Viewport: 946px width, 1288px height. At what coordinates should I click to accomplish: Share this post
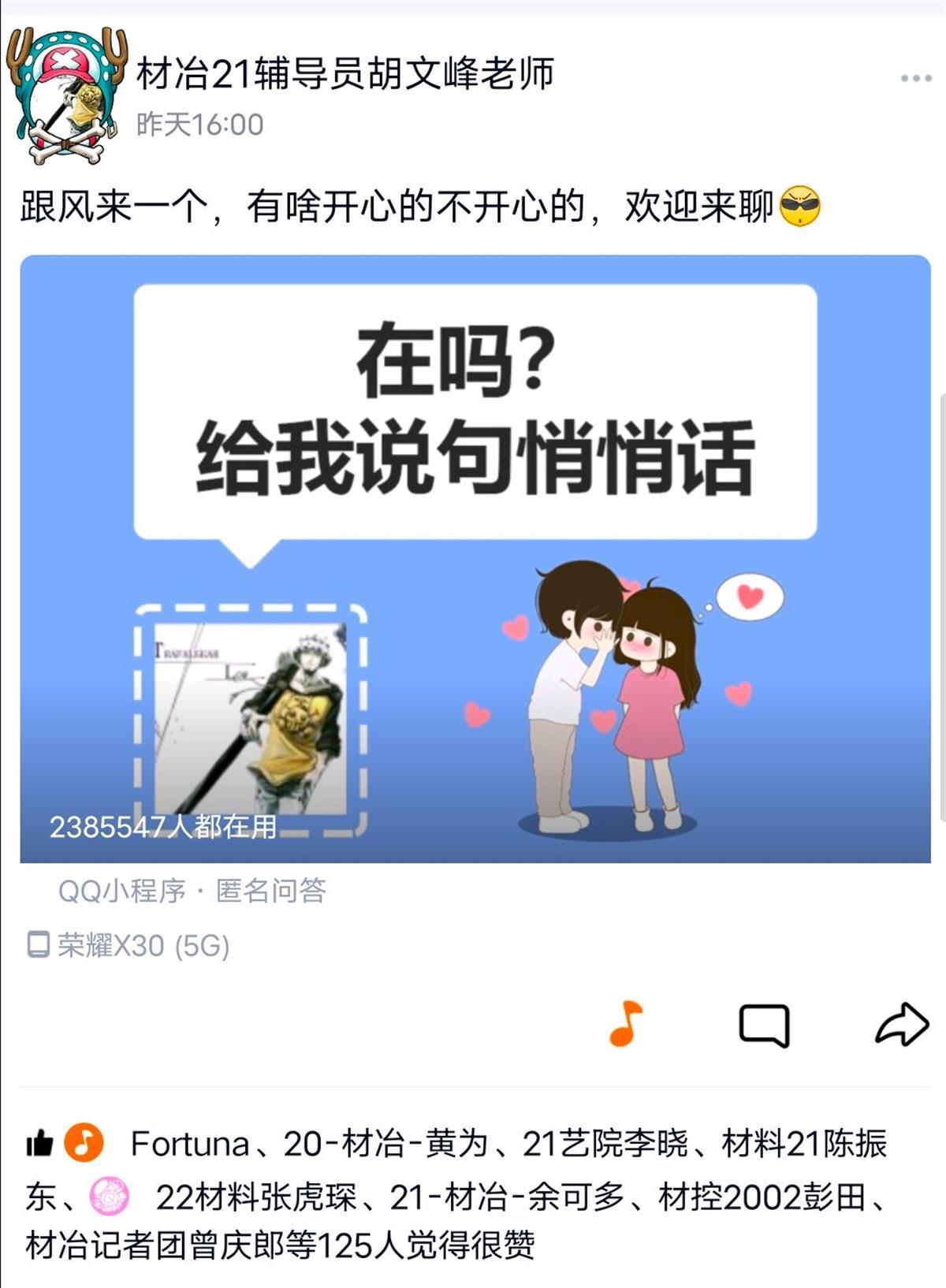pyautogui.click(x=901, y=1025)
